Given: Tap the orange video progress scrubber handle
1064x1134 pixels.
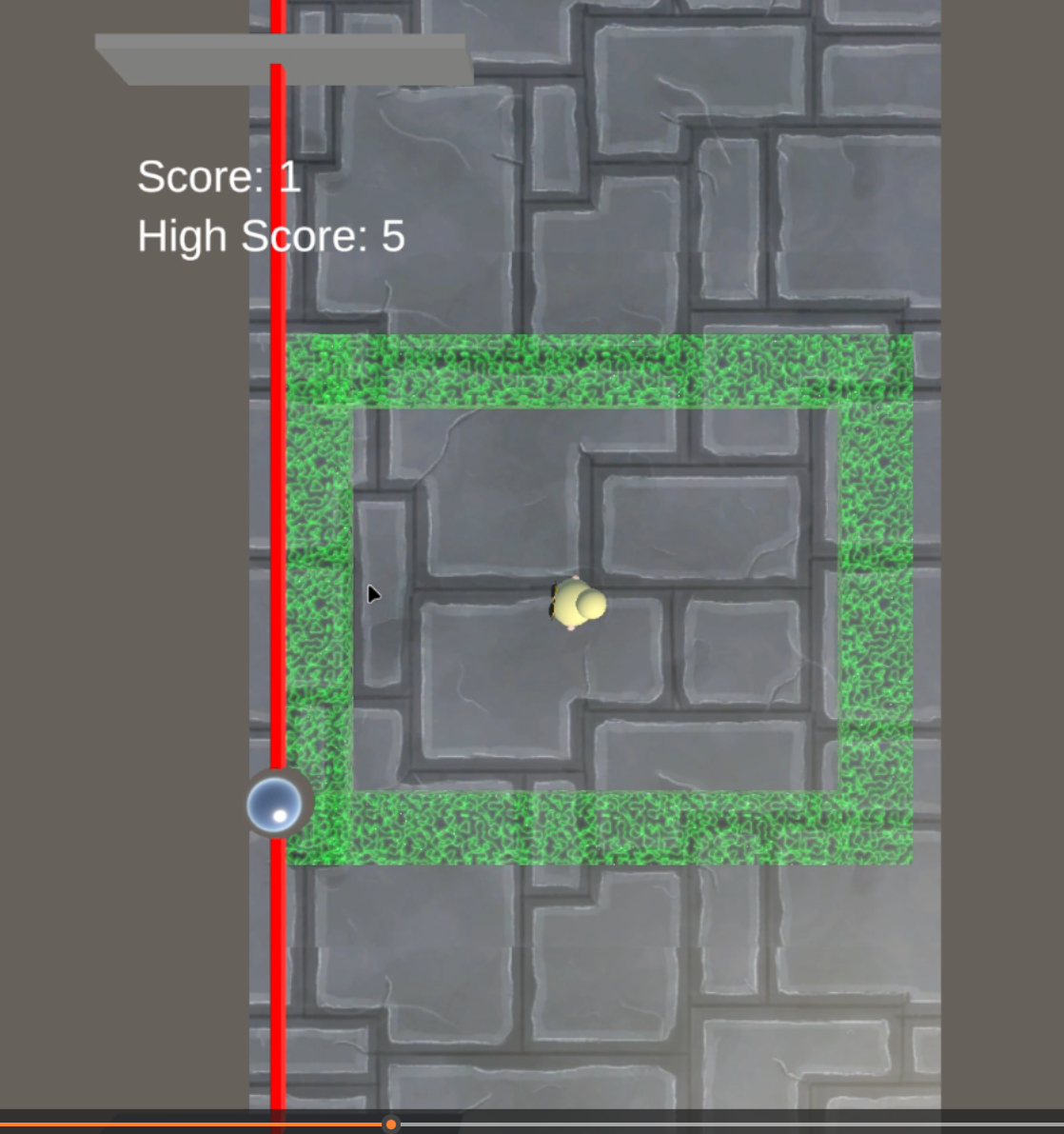Looking at the screenshot, I should 390,1124.
